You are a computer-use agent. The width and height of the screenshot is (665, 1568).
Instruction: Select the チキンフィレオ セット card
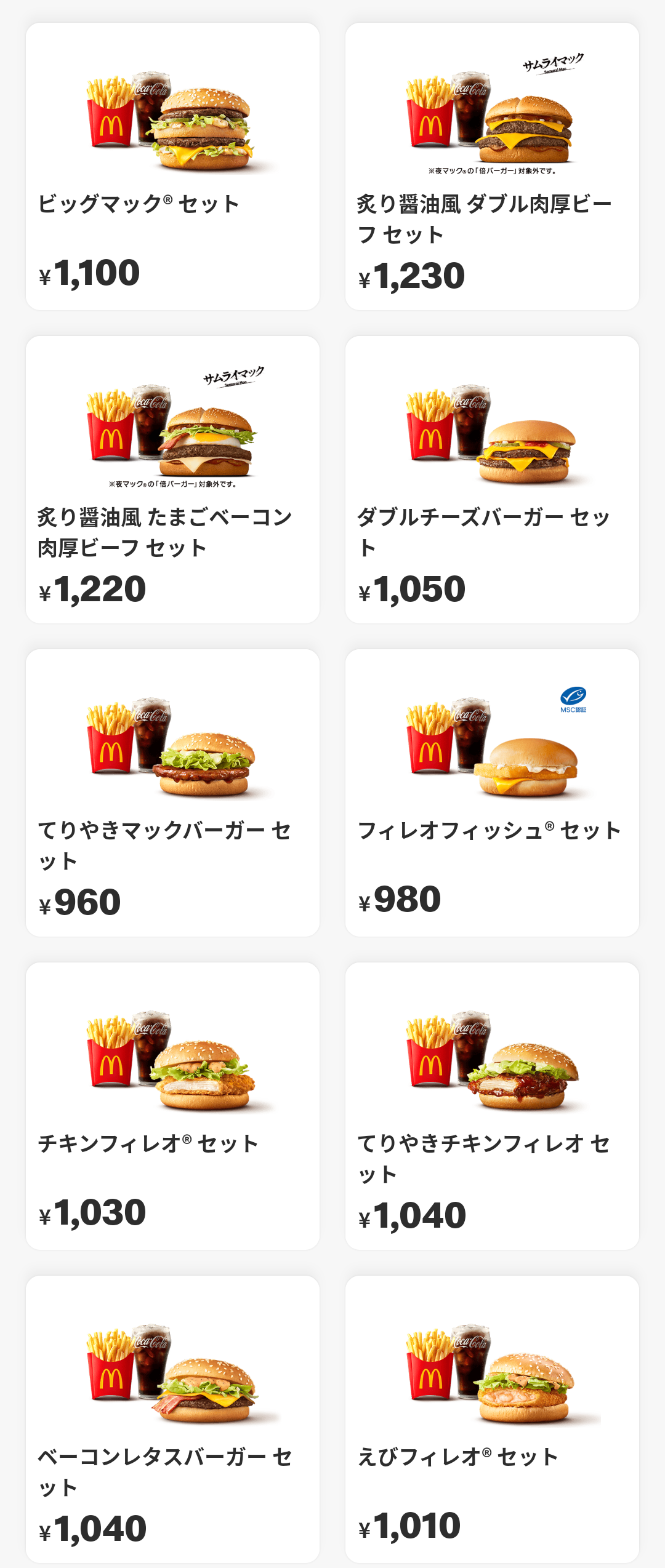tap(172, 1106)
